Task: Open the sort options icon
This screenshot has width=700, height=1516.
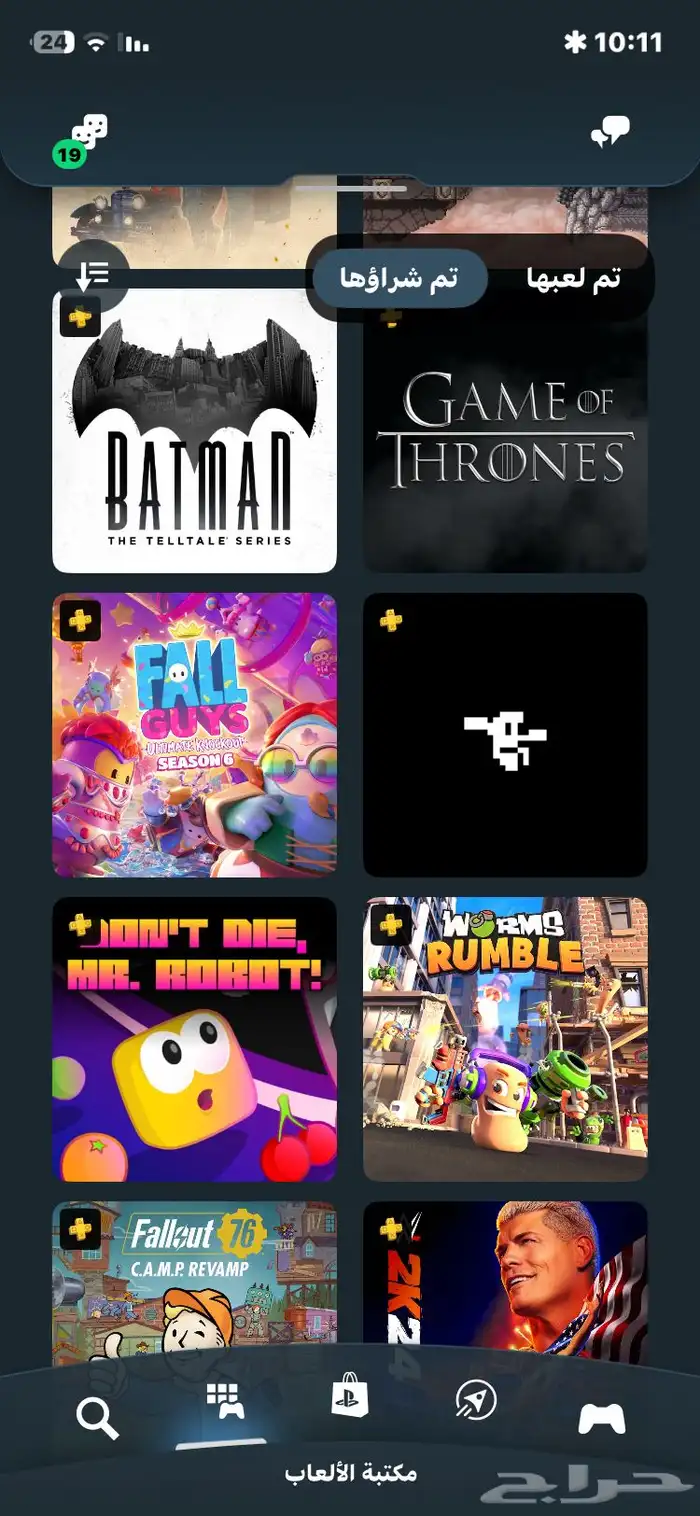Action: tap(93, 274)
